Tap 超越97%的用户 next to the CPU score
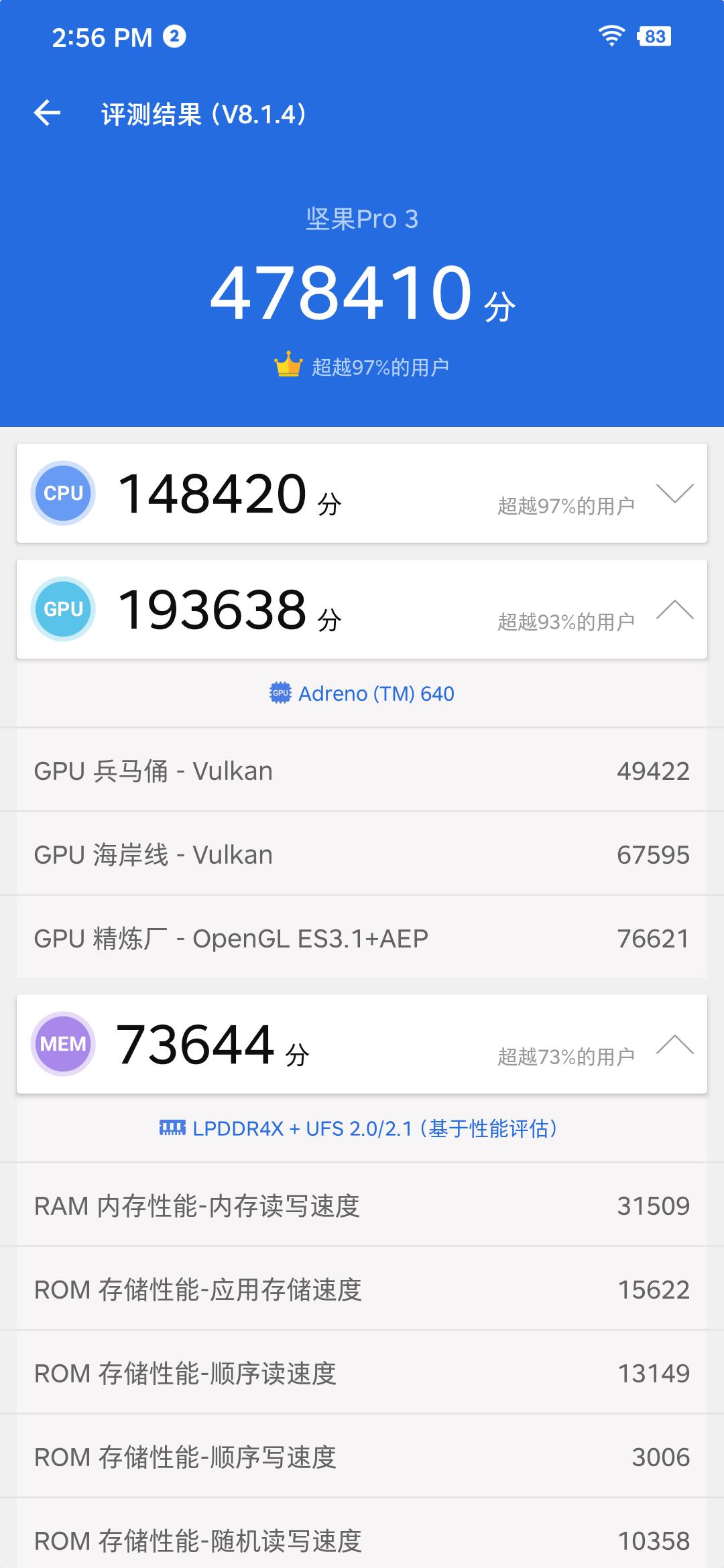The height and width of the screenshot is (1568, 724). (x=566, y=504)
